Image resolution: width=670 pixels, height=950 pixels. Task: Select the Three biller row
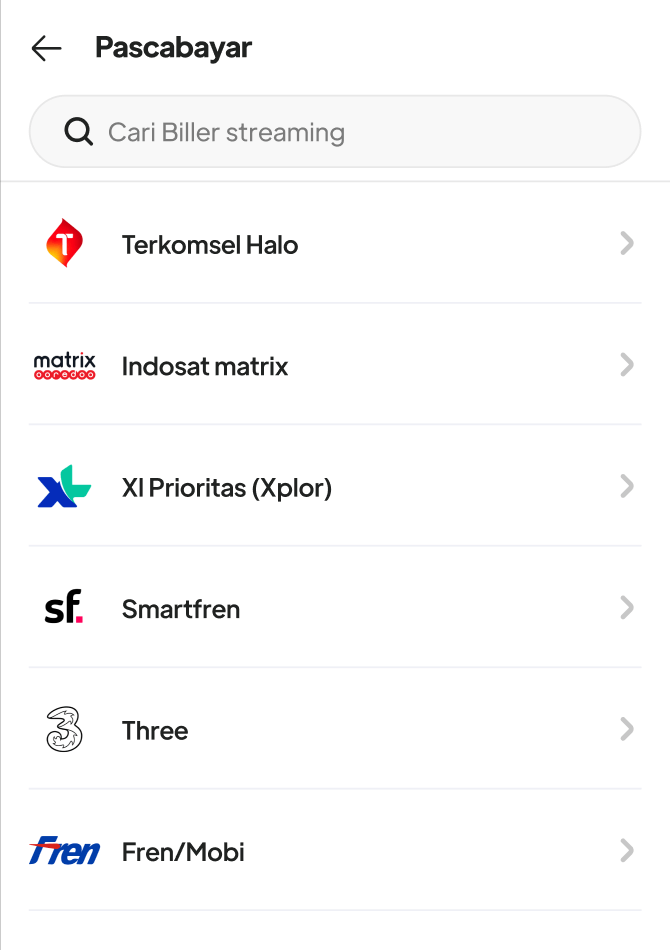pos(334,731)
